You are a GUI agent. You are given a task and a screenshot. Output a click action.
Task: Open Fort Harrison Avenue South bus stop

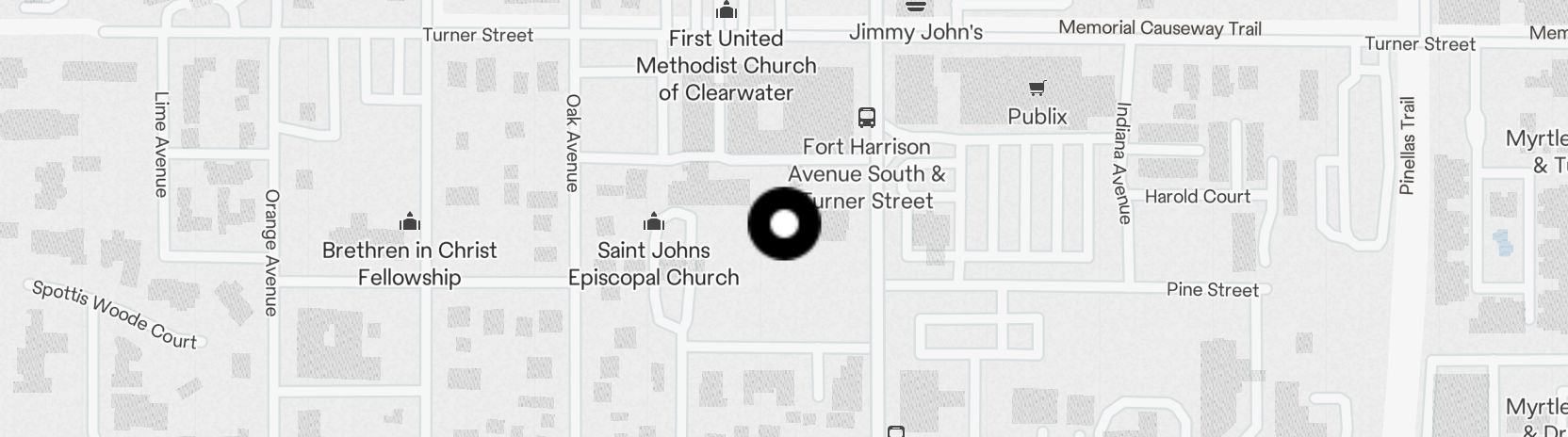867,118
